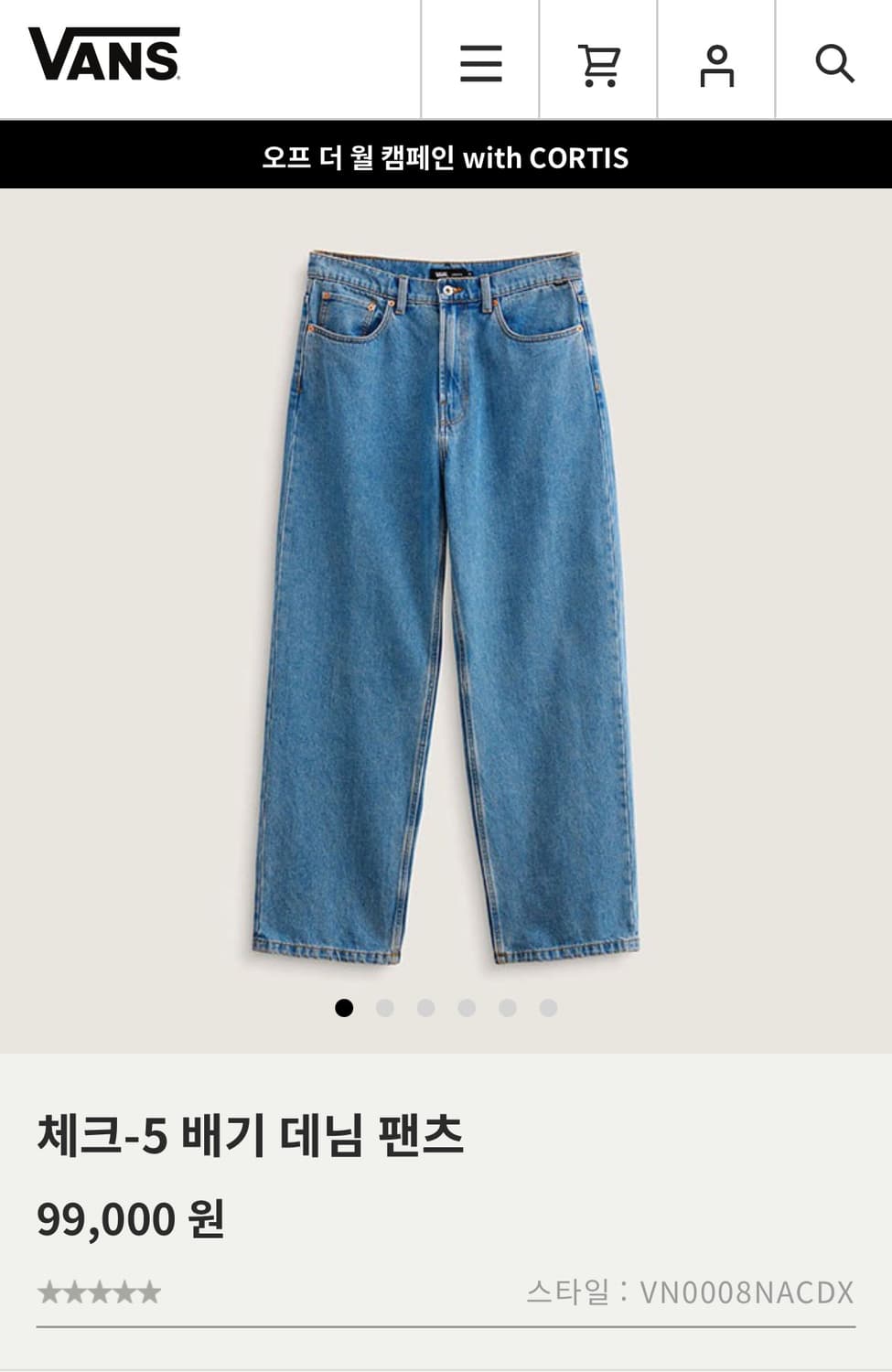Select the last carousel dot
Image resolution: width=892 pixels, height=1372 pixels.
tap(549, 1007)
